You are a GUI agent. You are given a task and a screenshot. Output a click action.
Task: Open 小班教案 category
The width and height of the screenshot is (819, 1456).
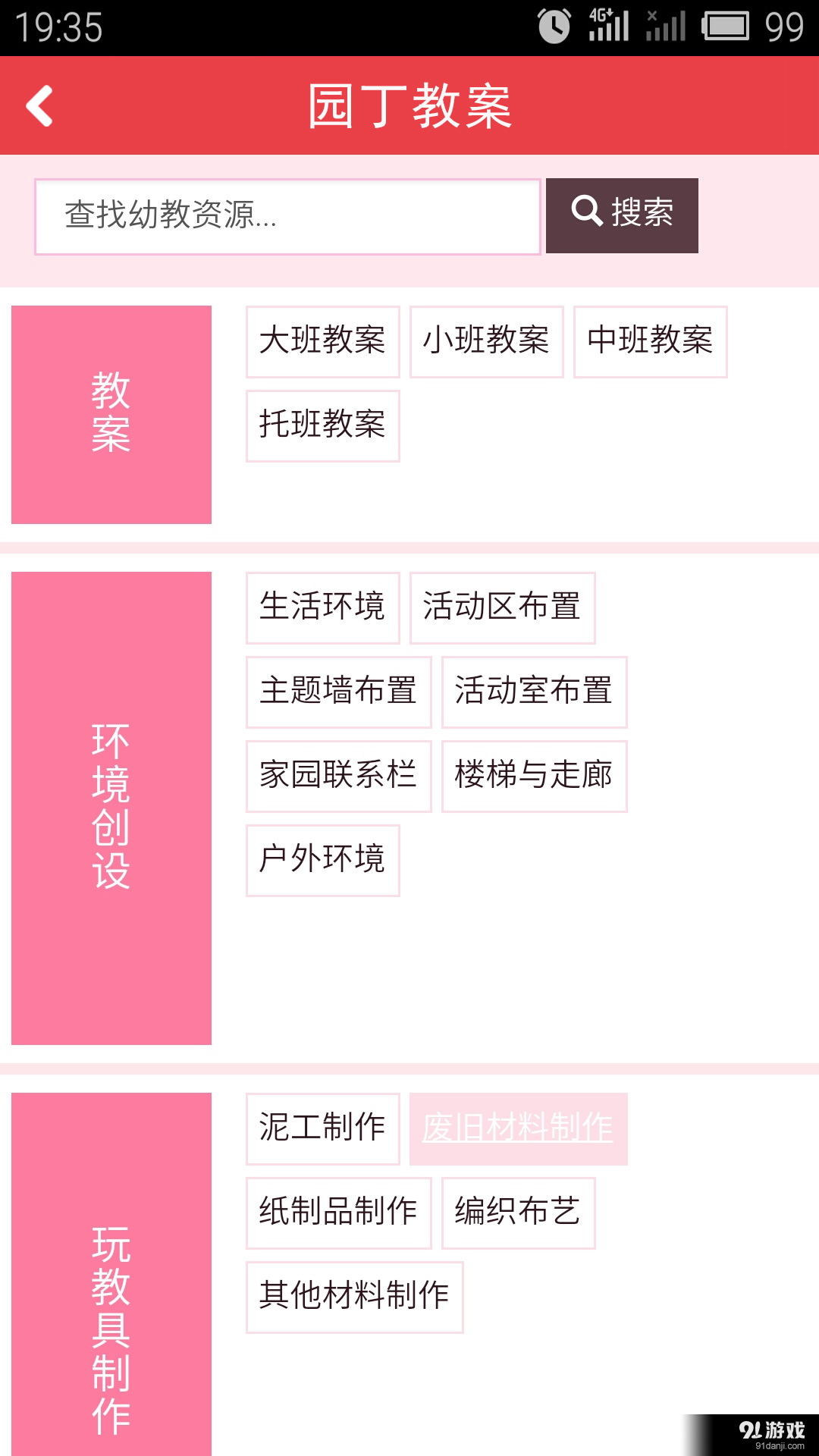click(486, 341)
